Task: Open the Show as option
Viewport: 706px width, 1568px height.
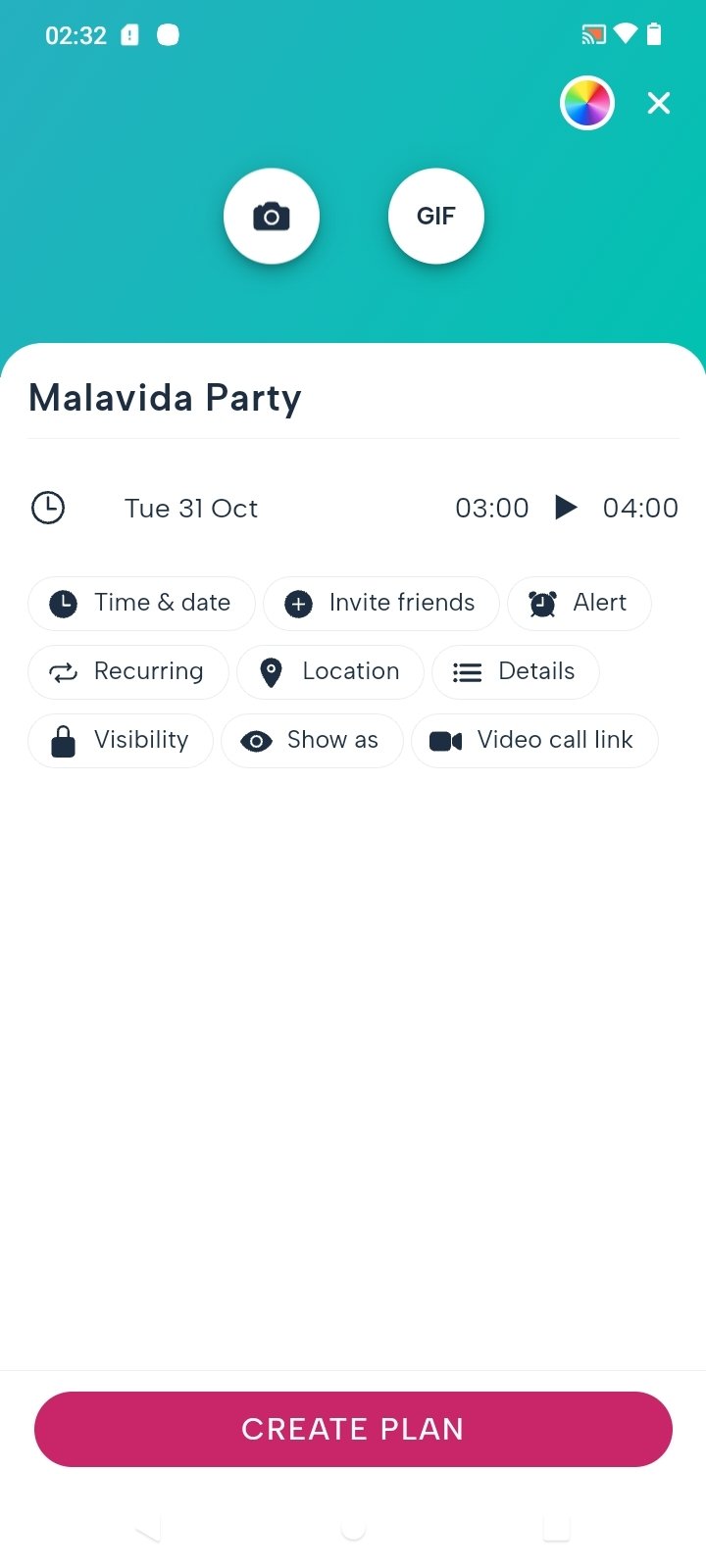Action: [312, 740]
